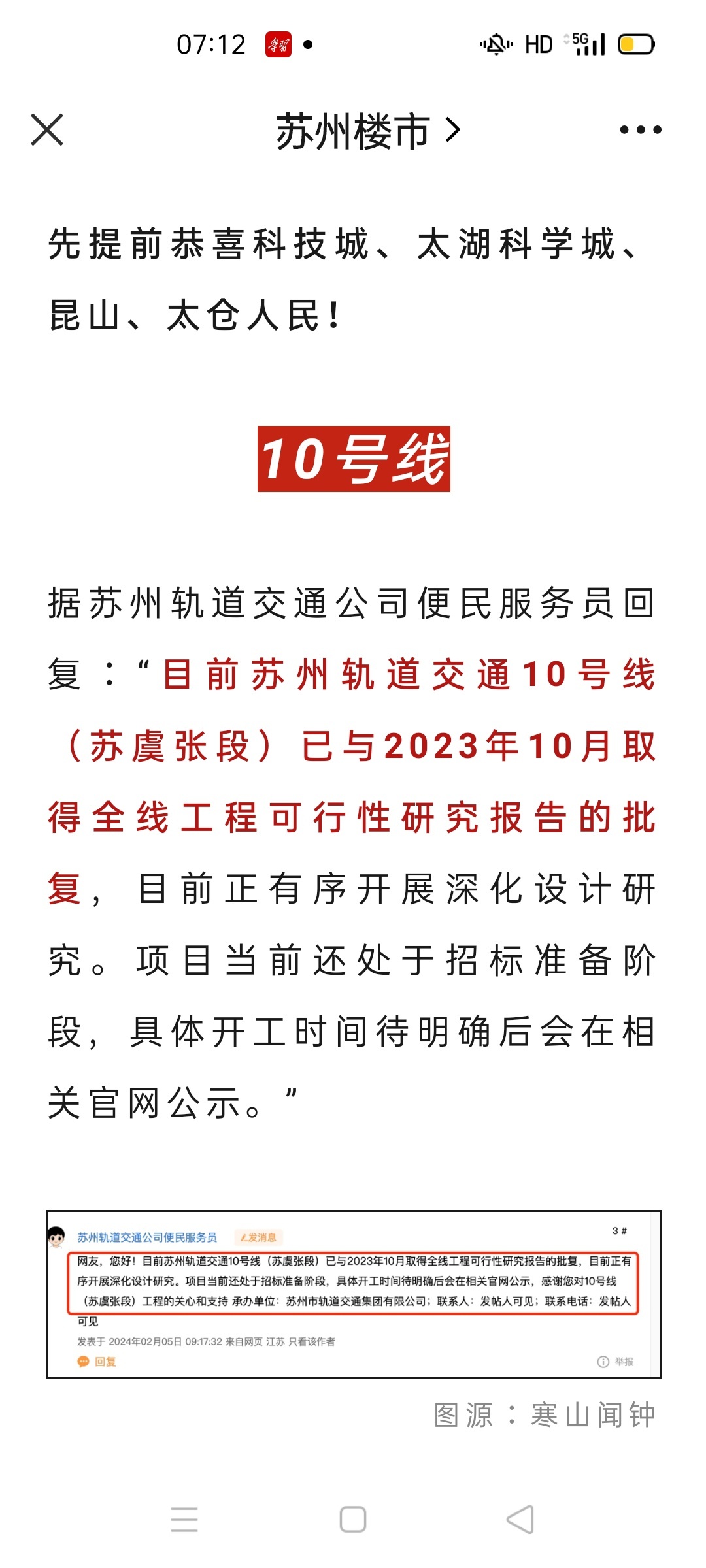
Task: Go back using system back button
Action: tap(520, 1519)
